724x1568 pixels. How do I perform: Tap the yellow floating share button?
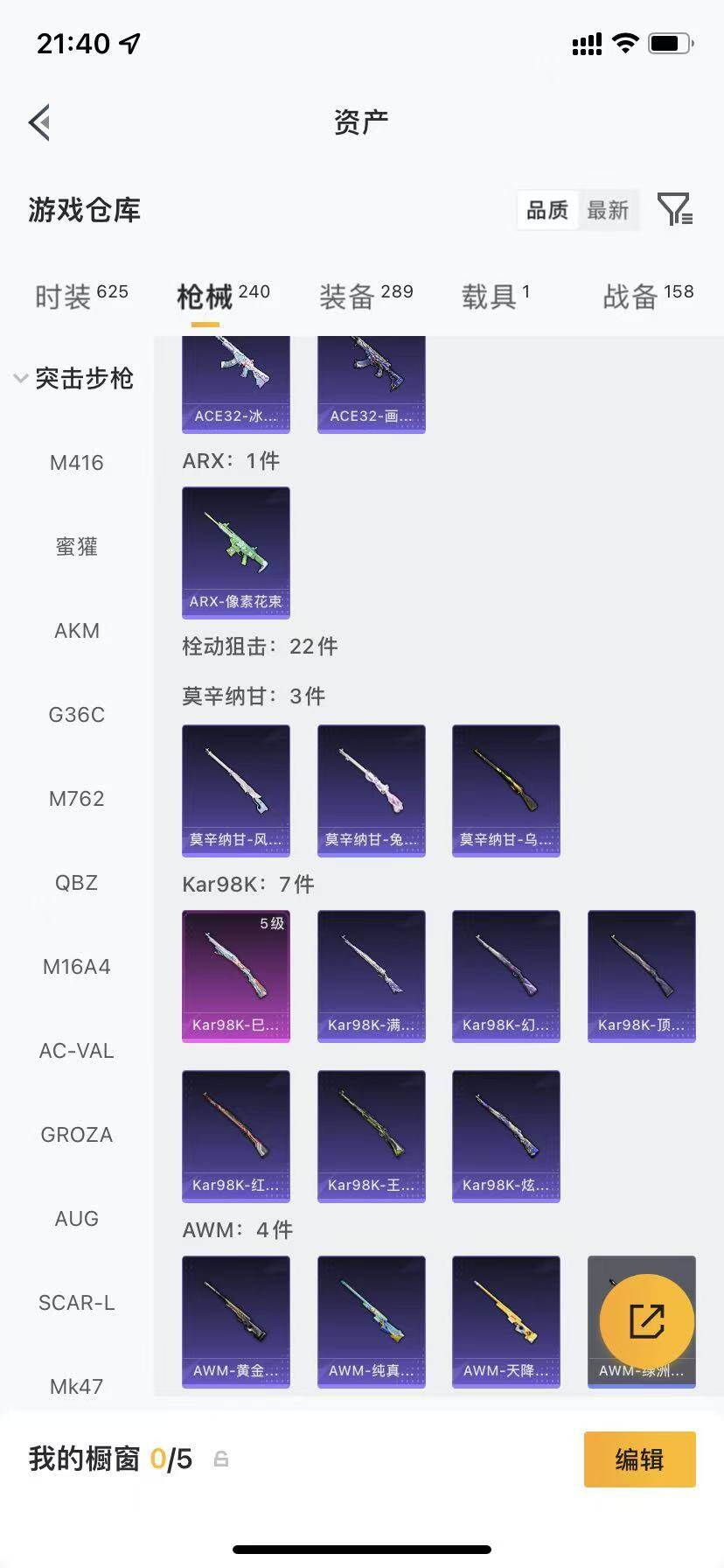click(647, 1321)
